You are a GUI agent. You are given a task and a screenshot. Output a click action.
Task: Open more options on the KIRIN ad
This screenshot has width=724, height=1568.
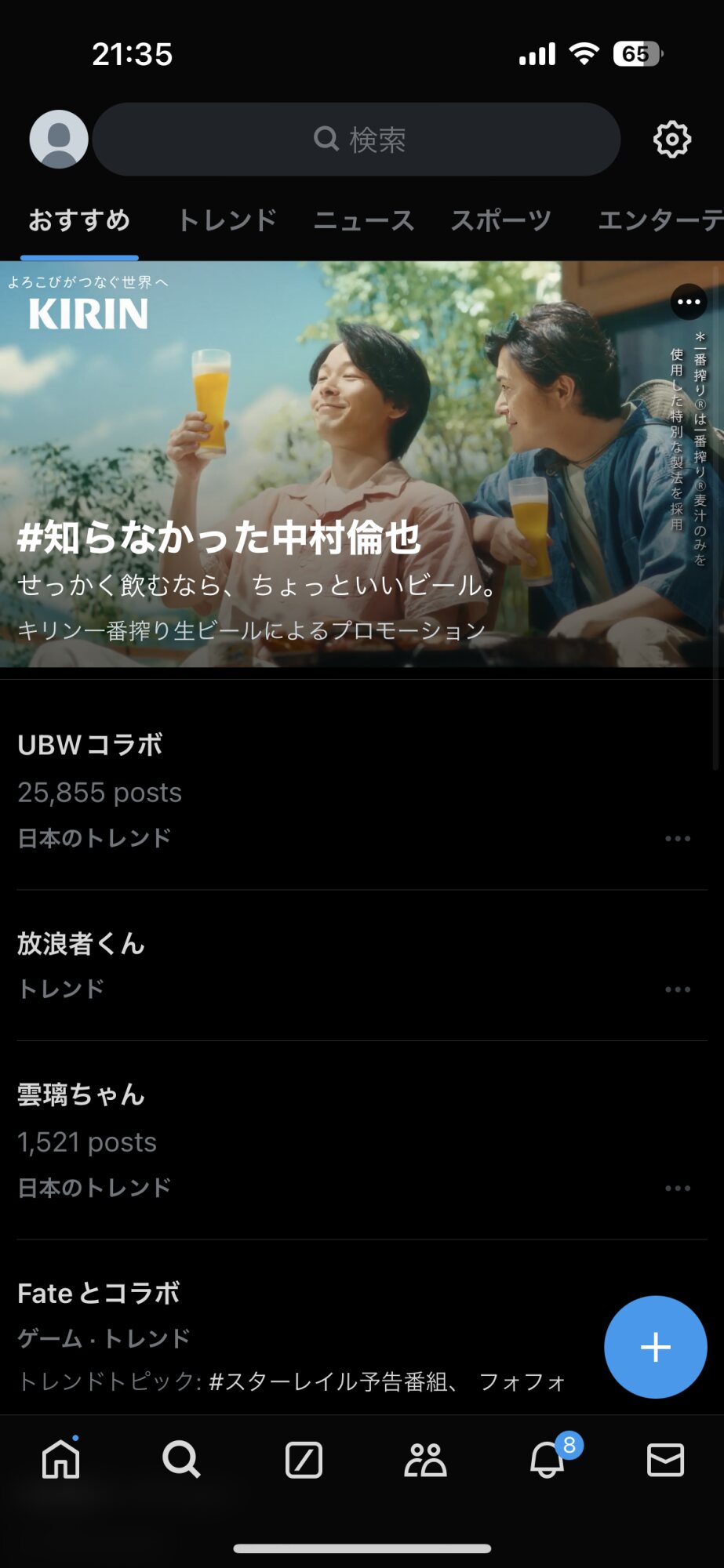pos(689,302)
